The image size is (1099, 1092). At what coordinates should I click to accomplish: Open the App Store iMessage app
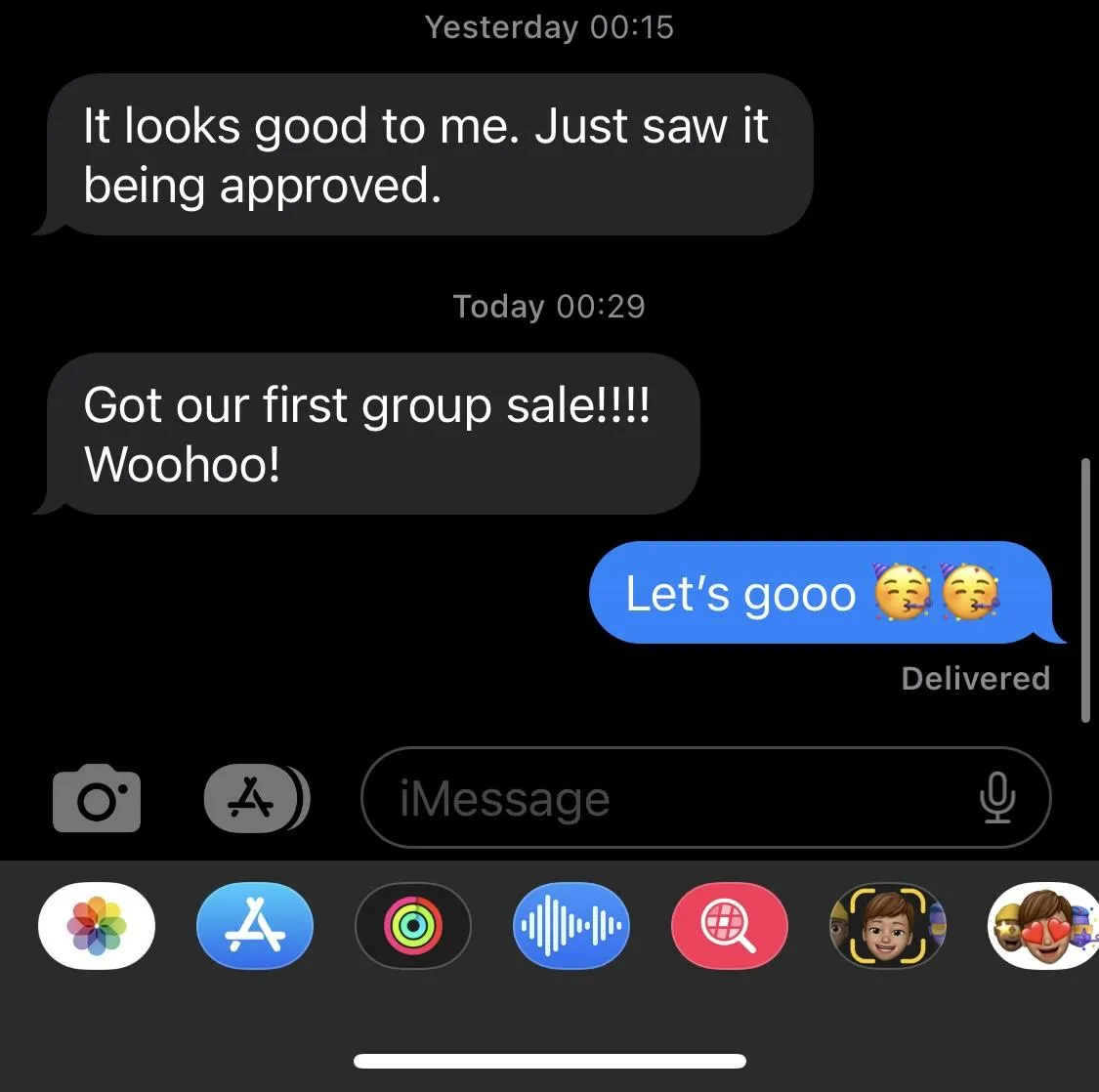click(x=255, y=926)
